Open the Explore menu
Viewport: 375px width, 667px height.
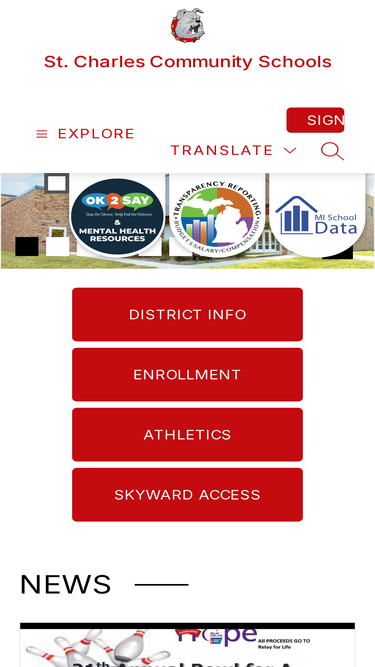[85, 134]
